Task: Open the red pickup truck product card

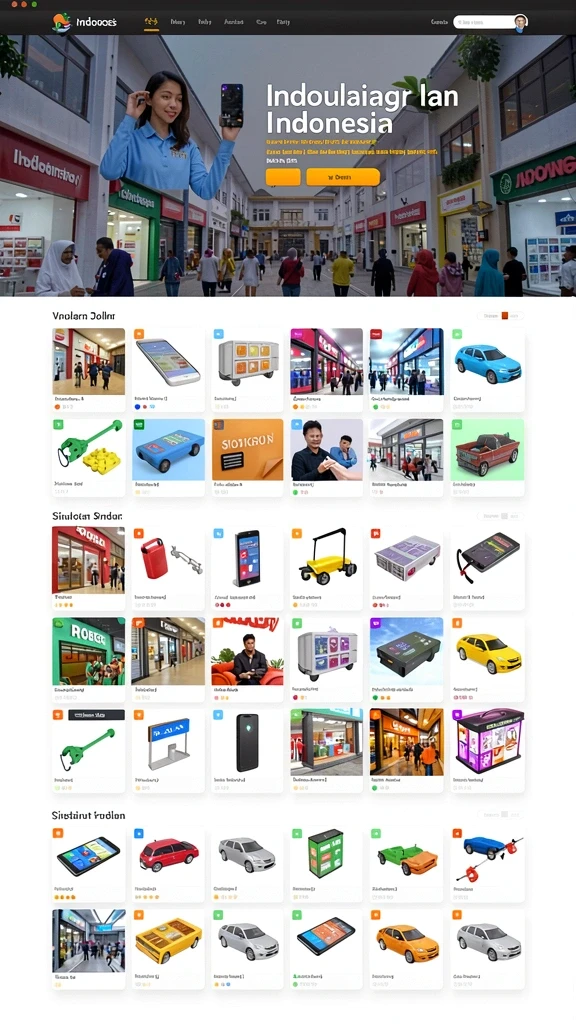Action: click(x=487, y=458)
